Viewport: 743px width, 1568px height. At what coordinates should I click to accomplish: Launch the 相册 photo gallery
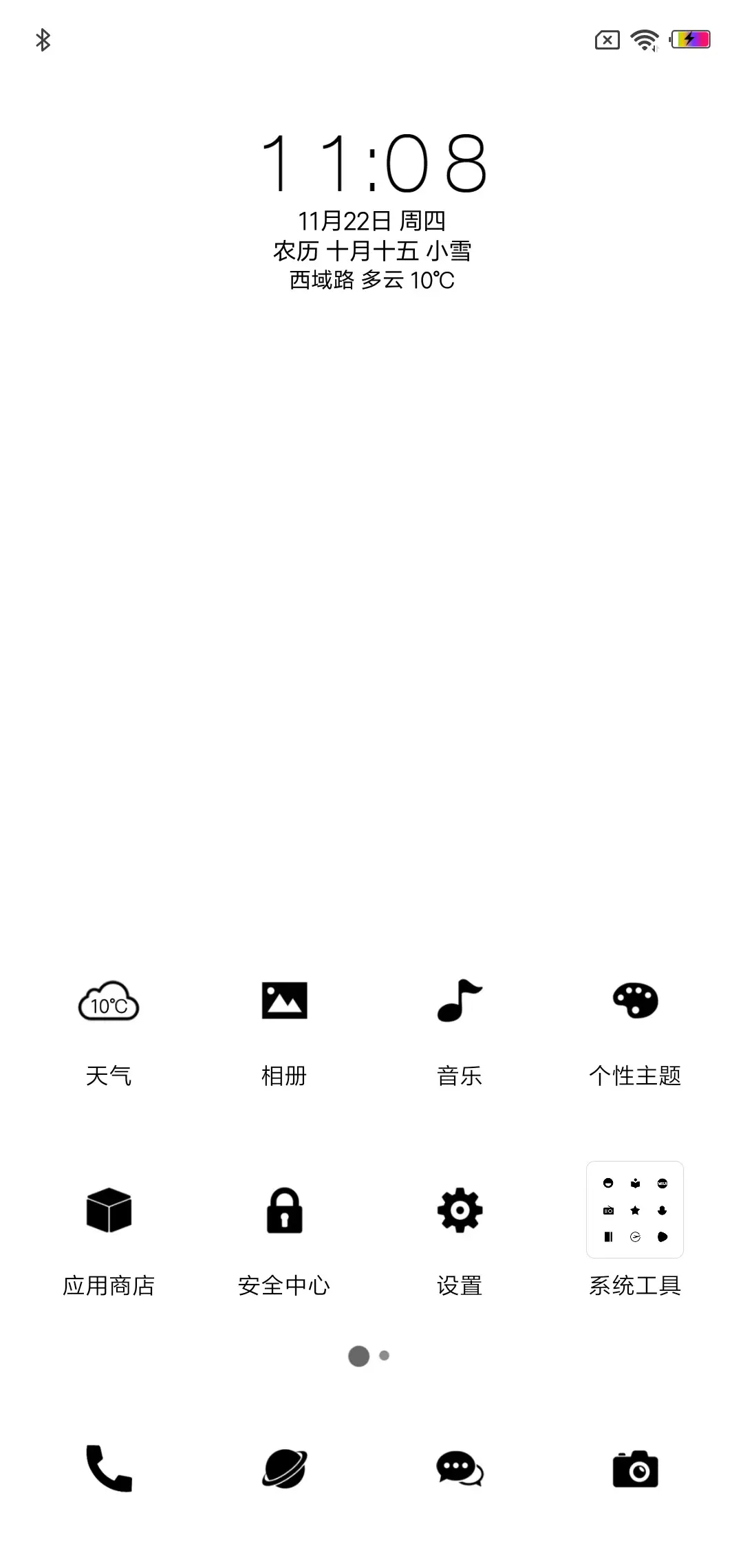click(x=284, y=1003)
